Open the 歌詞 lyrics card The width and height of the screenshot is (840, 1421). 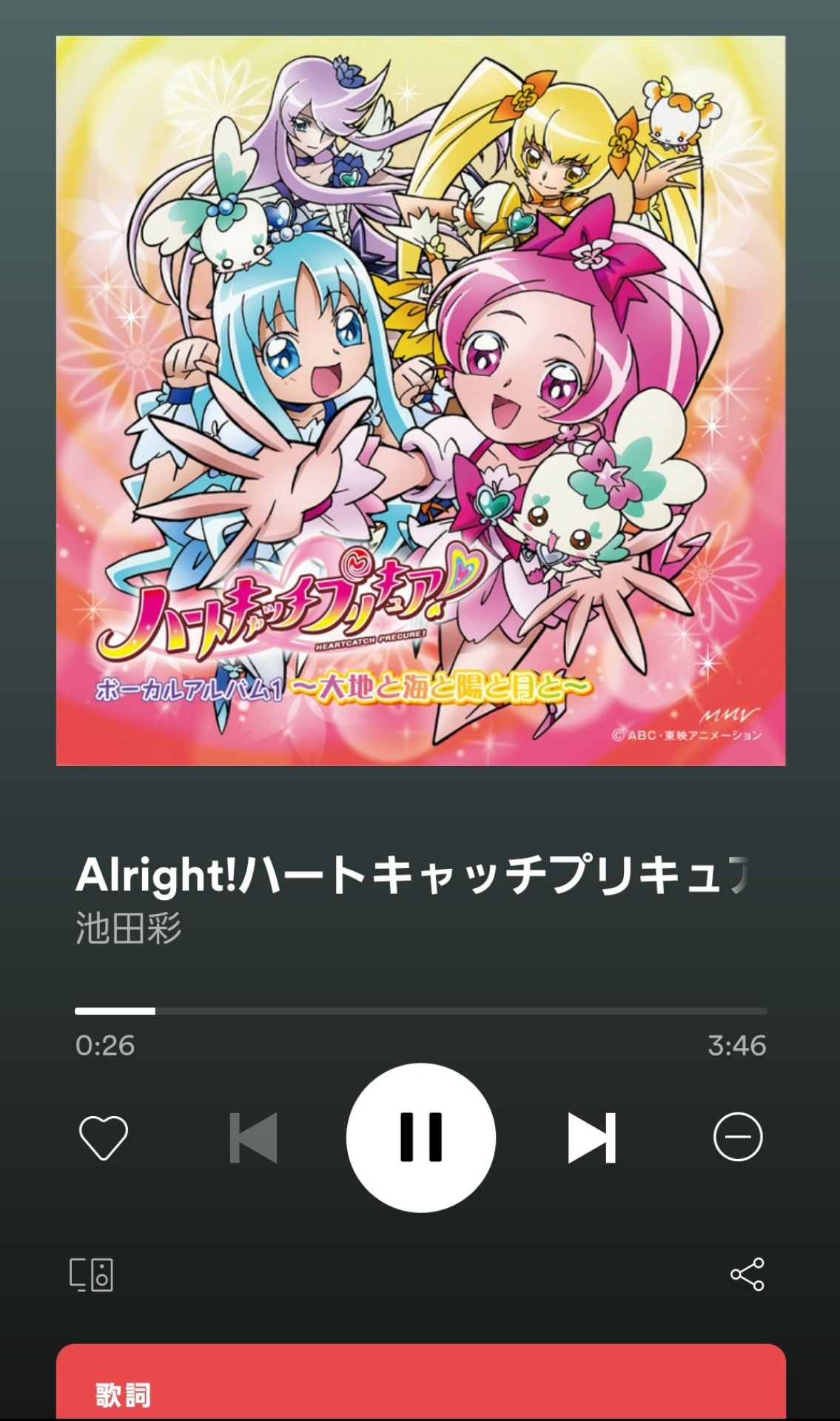tap(420, 1382)
